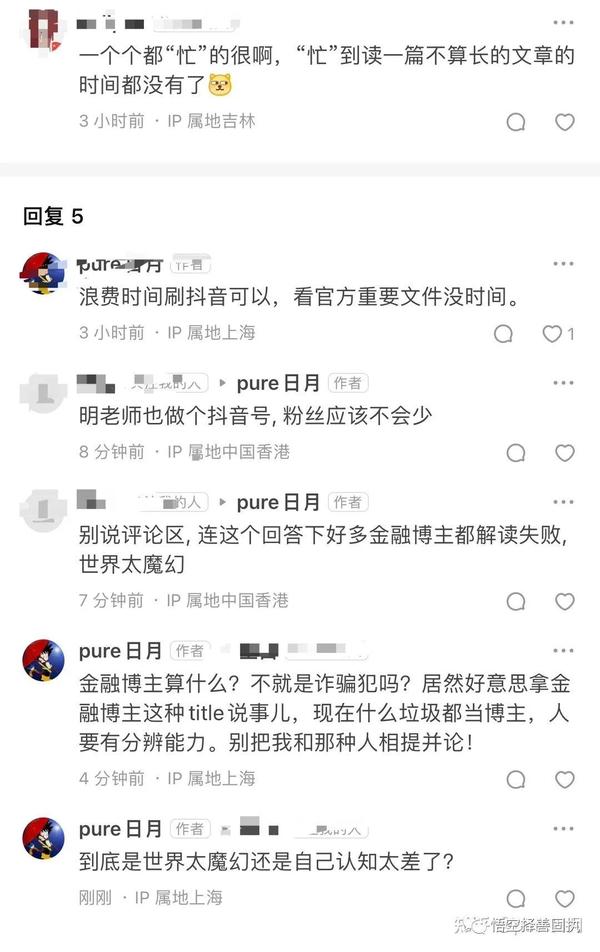Viewport: 600px width, 952px height.
Task: Open pure日月 username in 到底是世界太魔幻 reply
Action: [120, 830]
